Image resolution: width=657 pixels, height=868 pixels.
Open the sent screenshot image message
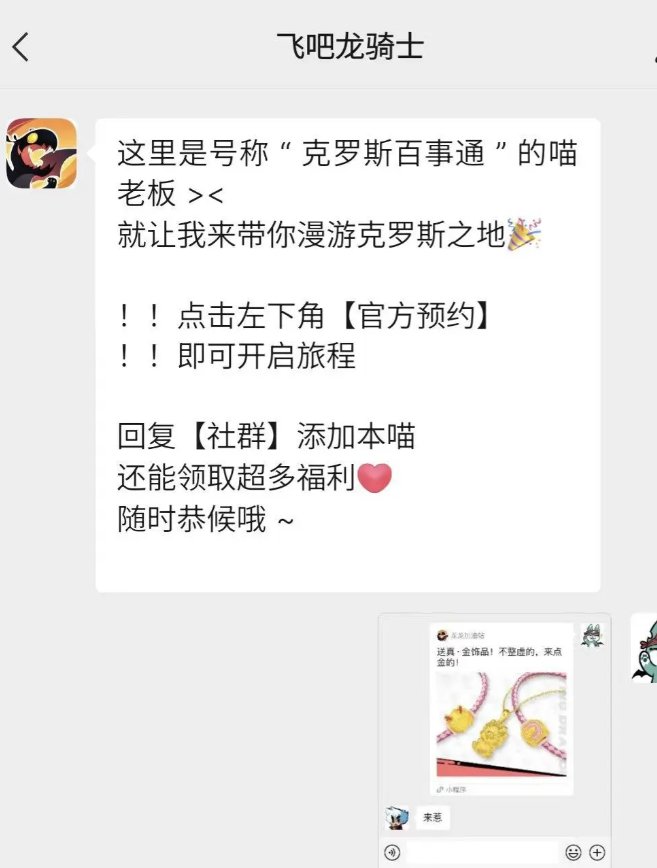coord(494,740)
